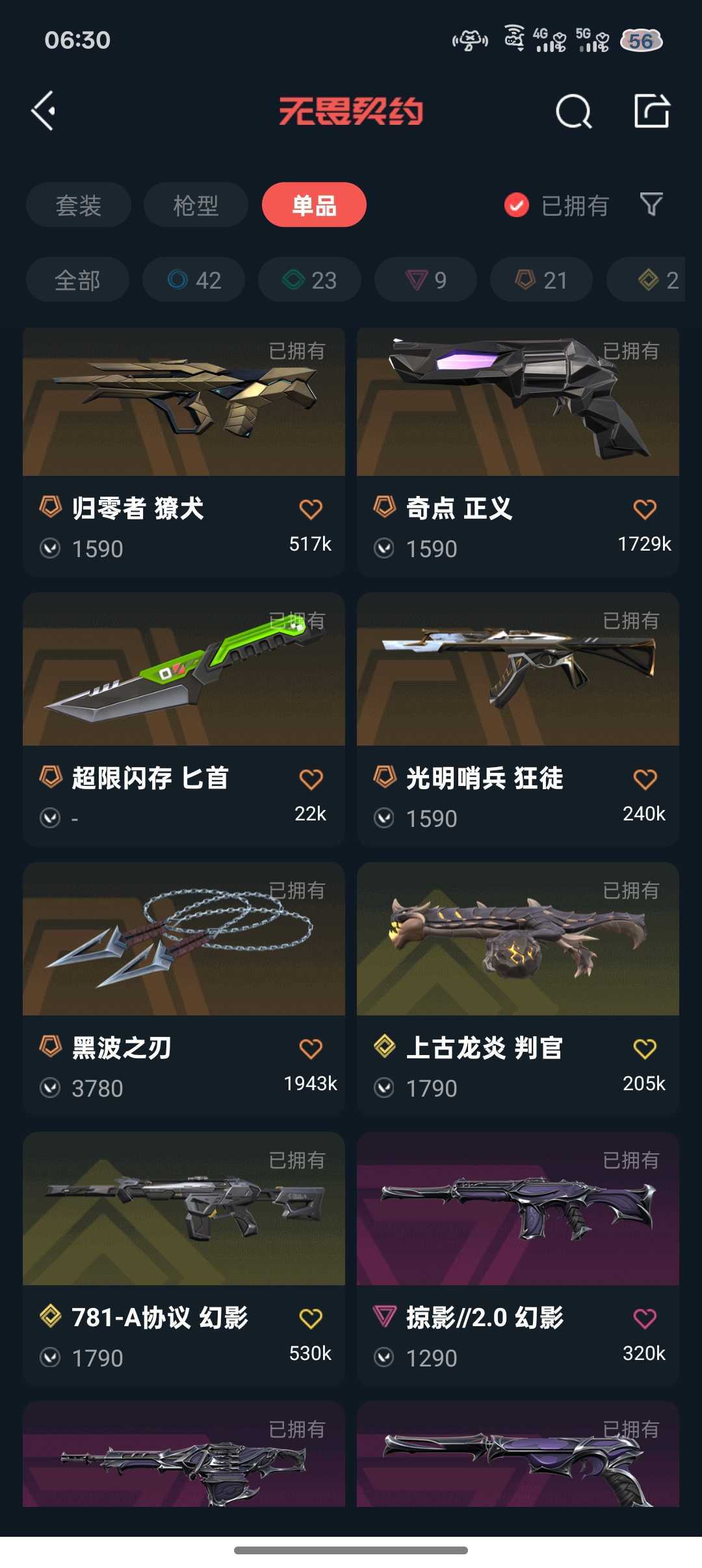
Task: Select the pink currency tier filter showing 9
Action: click(424, 280)
